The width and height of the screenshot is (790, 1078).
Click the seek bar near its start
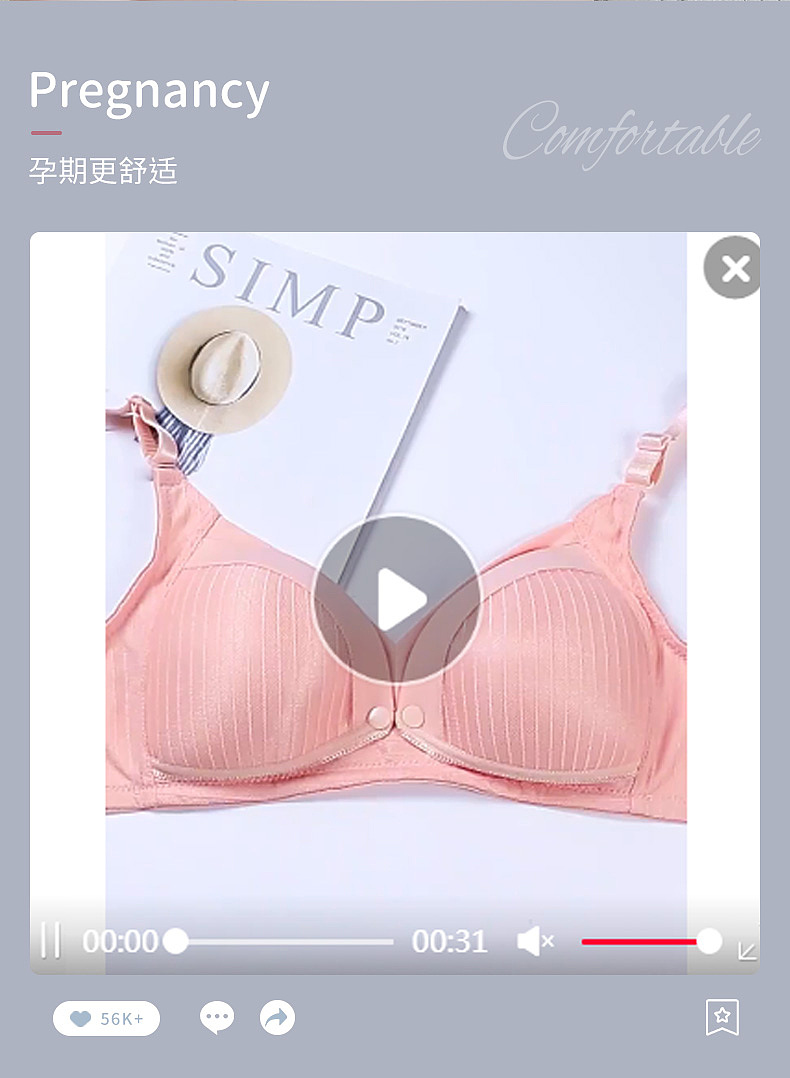click(200, 940)
